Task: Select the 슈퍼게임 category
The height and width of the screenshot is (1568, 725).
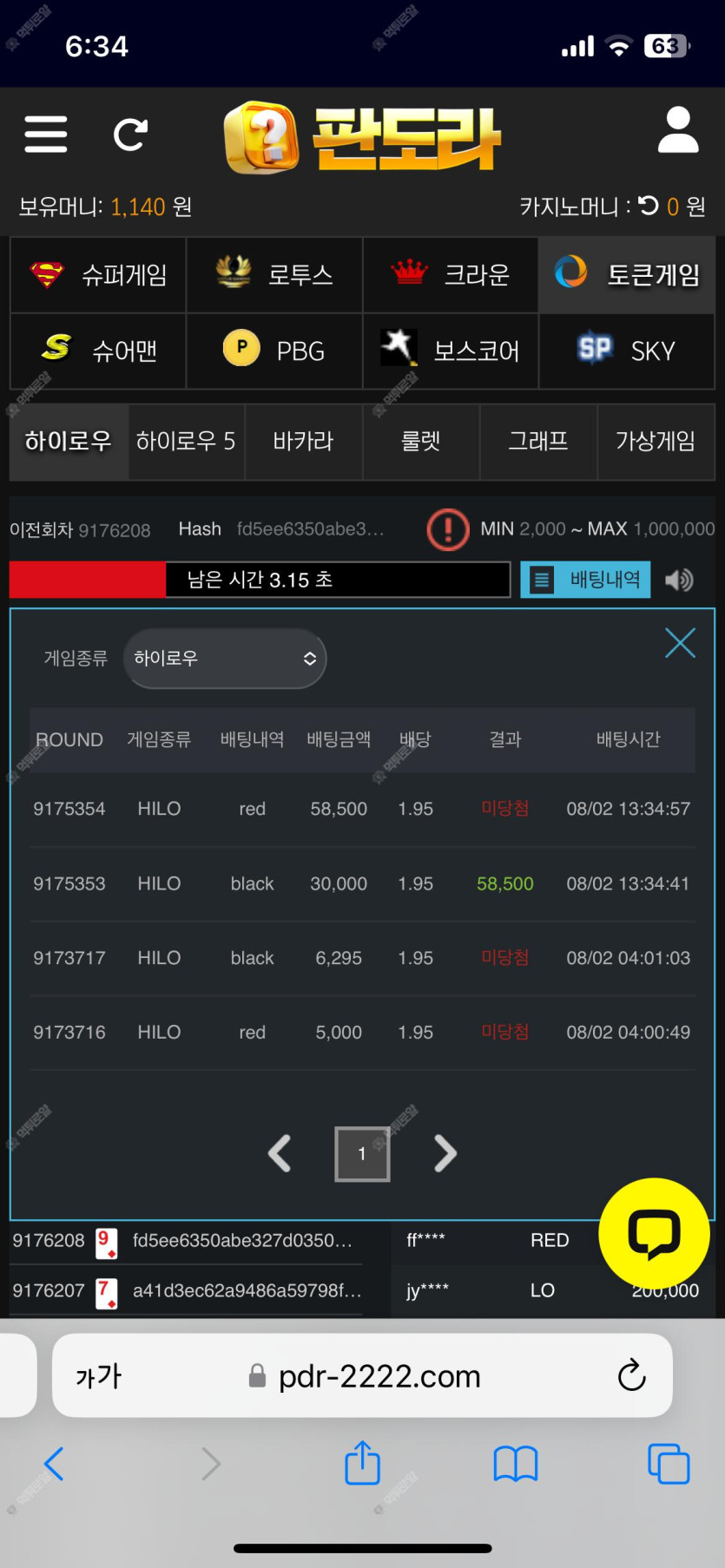Action: 98,275
